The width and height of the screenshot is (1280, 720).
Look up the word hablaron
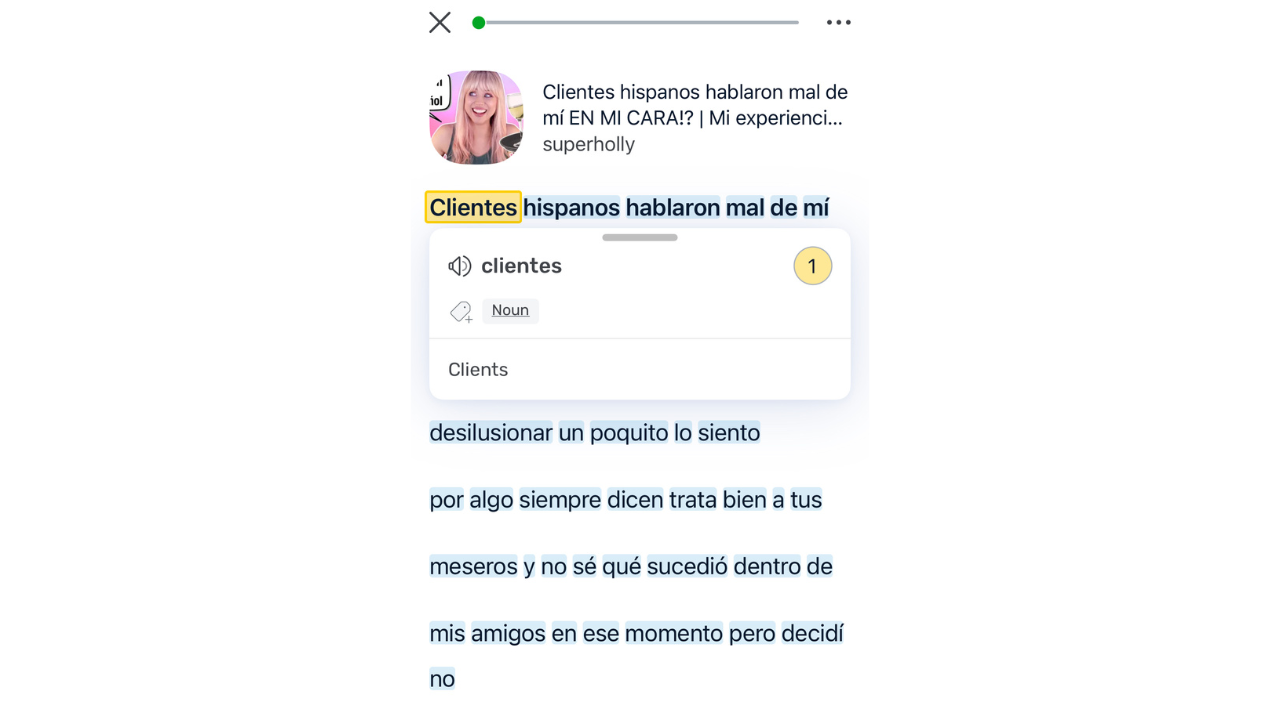click(672, 208)
